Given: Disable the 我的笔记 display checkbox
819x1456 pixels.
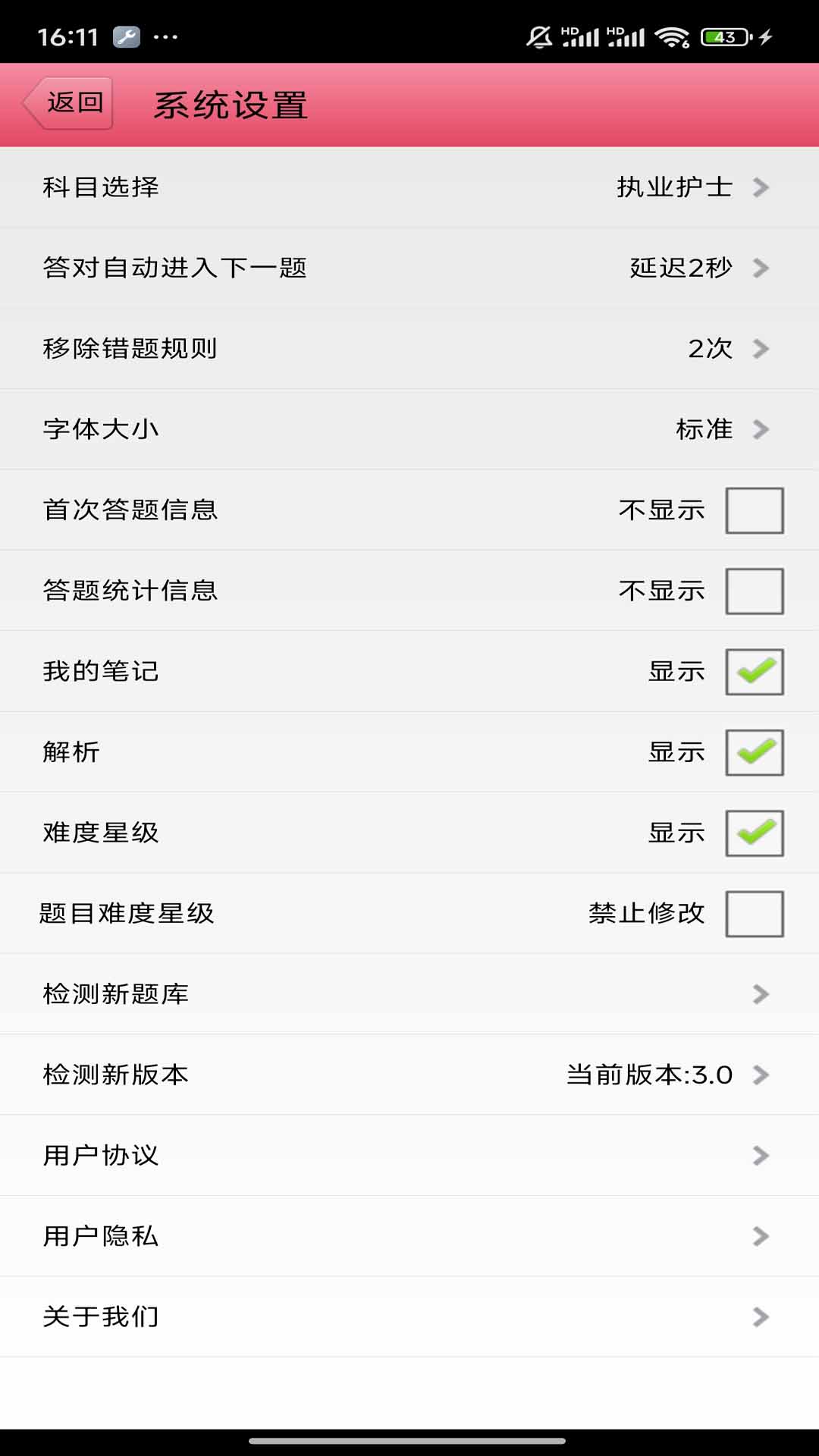Looking at the screenshot, I should 754,670.
